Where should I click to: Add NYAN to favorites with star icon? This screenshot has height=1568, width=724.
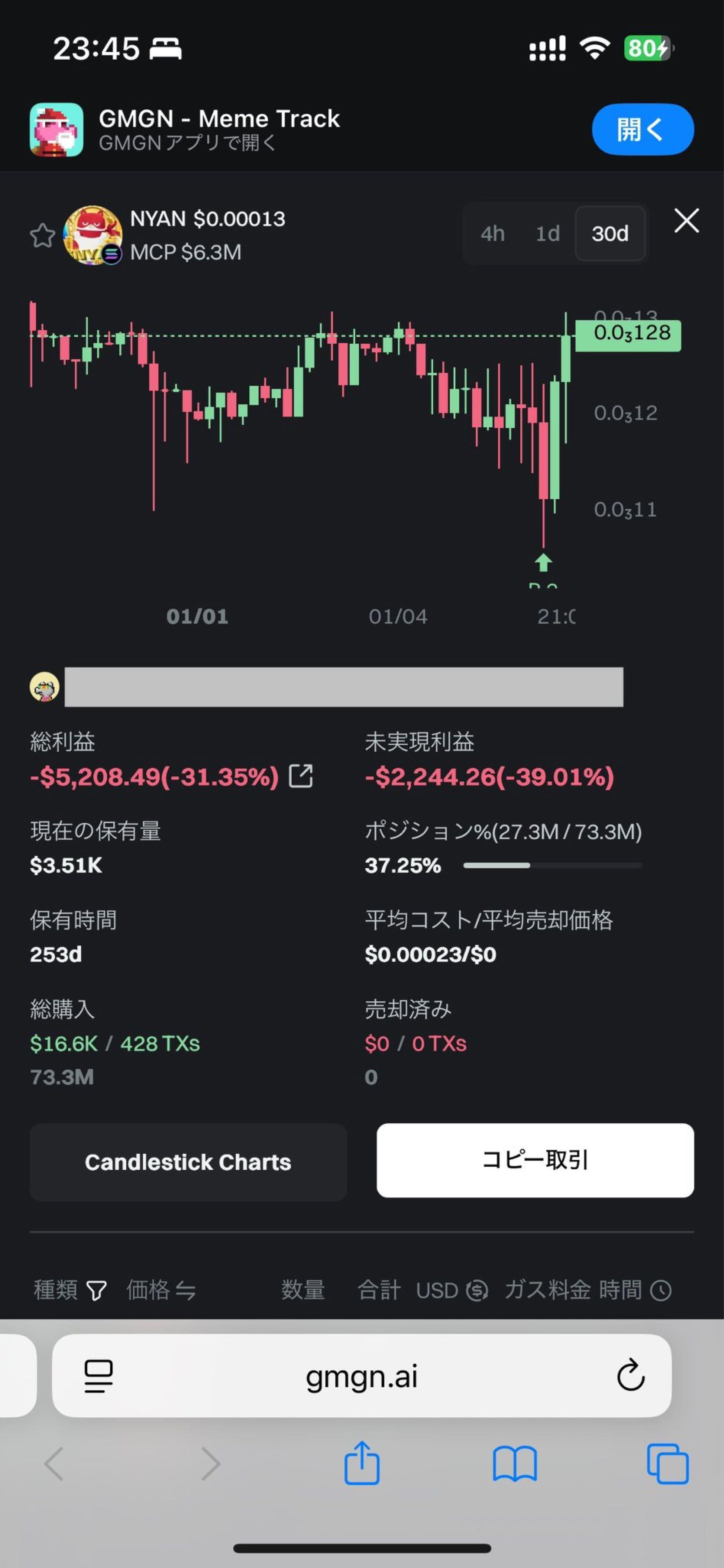click(x=43, y=236)
